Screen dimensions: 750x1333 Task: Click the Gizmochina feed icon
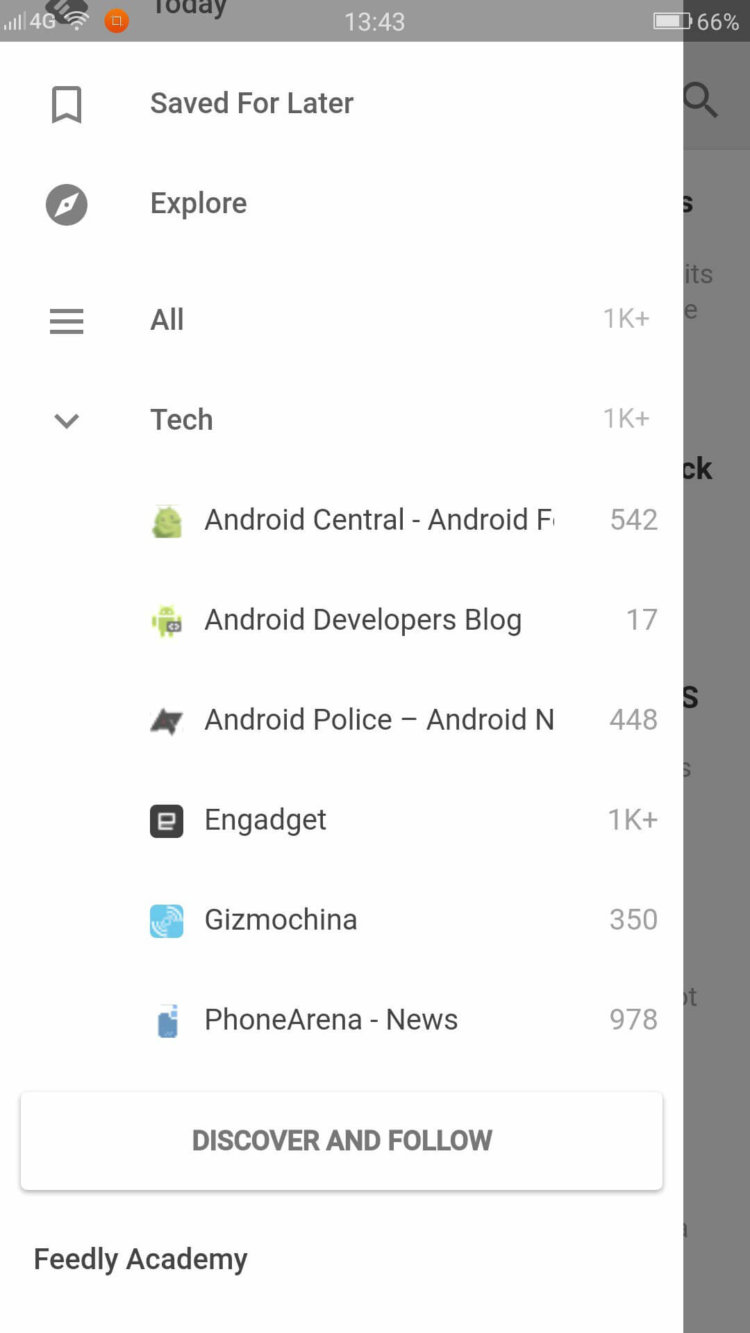pyautogui.click(x=167, y=919)
